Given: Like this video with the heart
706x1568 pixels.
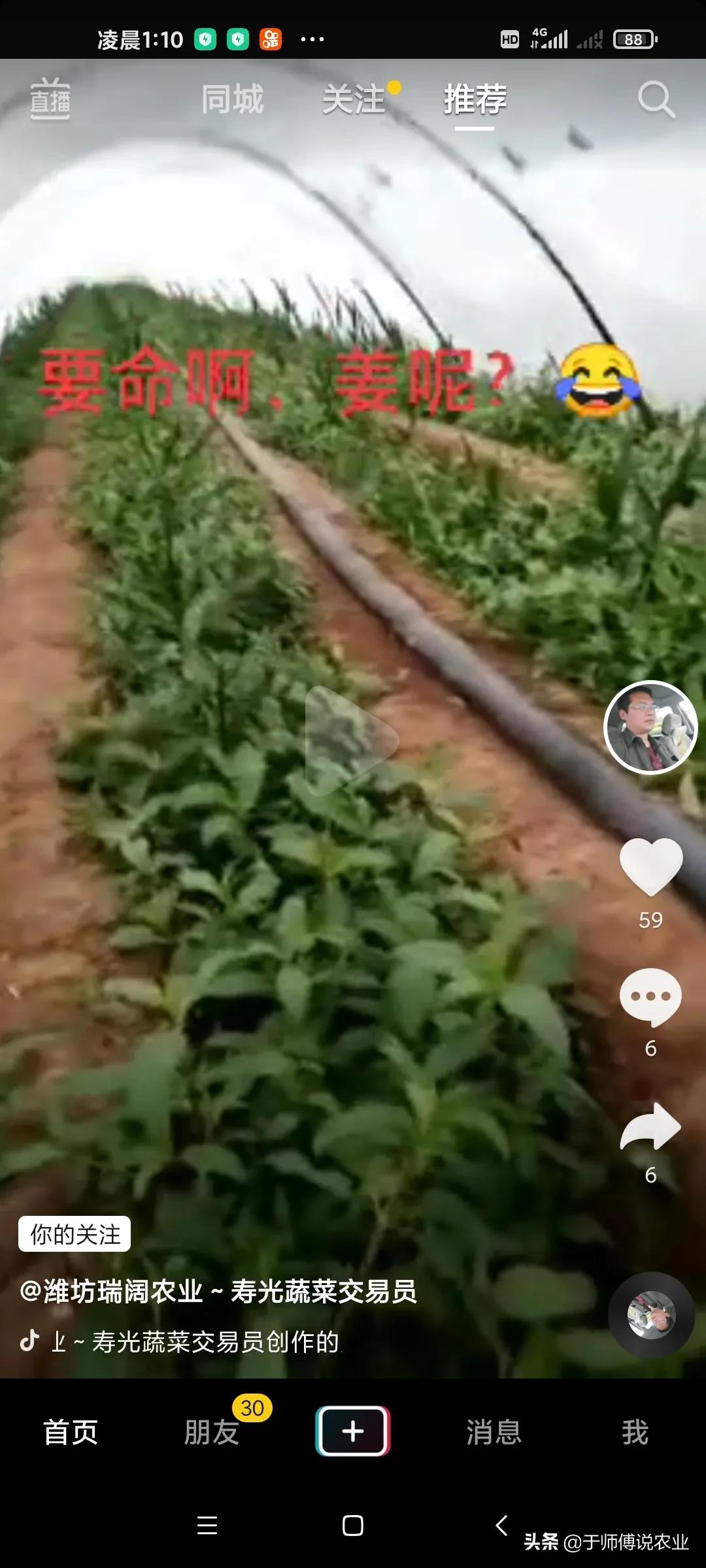Looking at the screenshot, I should [x=650, y=866].
